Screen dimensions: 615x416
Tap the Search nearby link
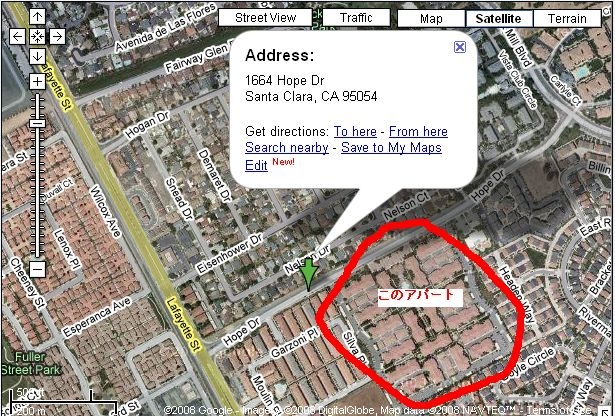click(287, 148)
